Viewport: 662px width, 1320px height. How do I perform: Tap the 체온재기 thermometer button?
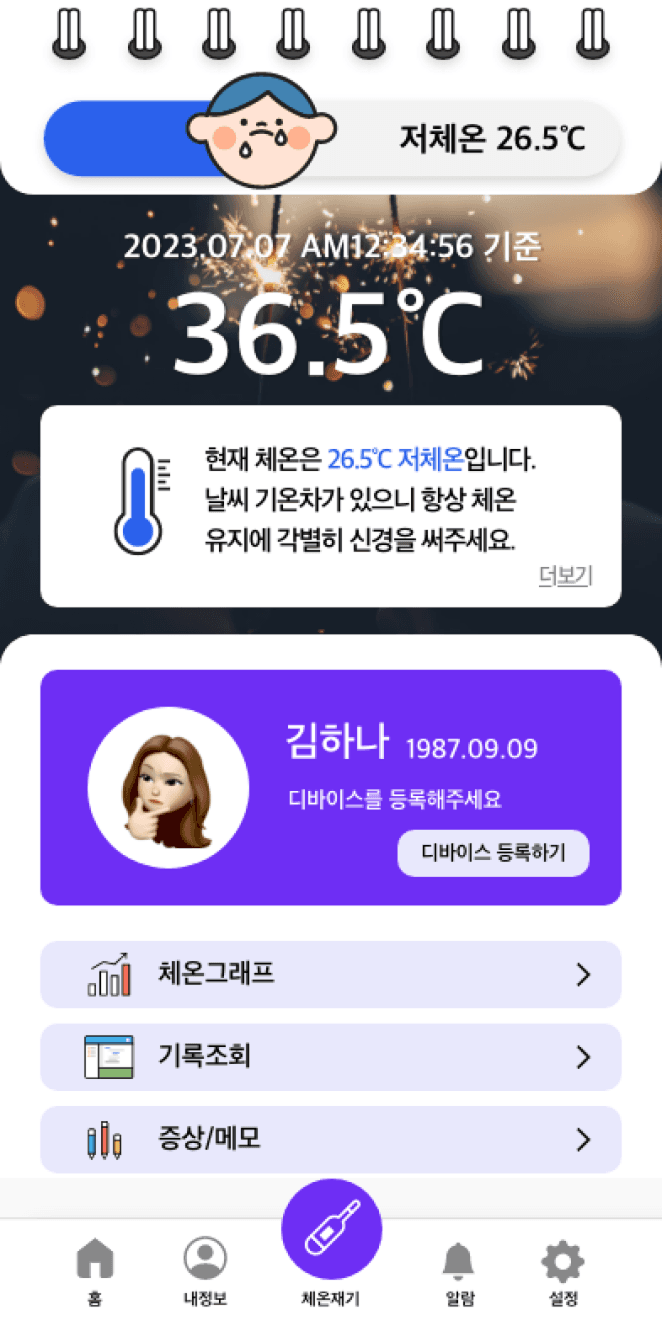coord(331,1232)
